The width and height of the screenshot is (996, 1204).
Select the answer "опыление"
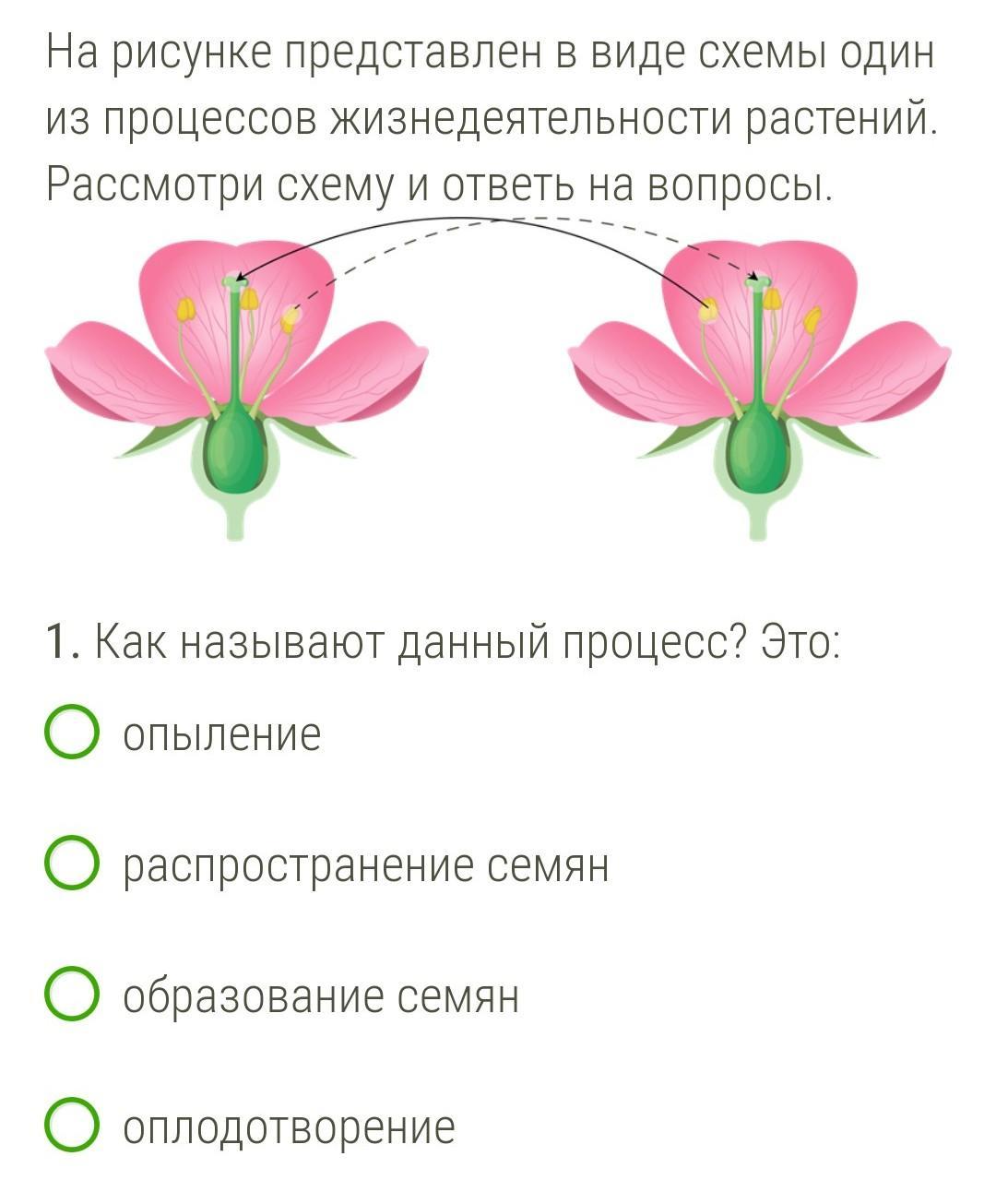click(x=72, y=733)
